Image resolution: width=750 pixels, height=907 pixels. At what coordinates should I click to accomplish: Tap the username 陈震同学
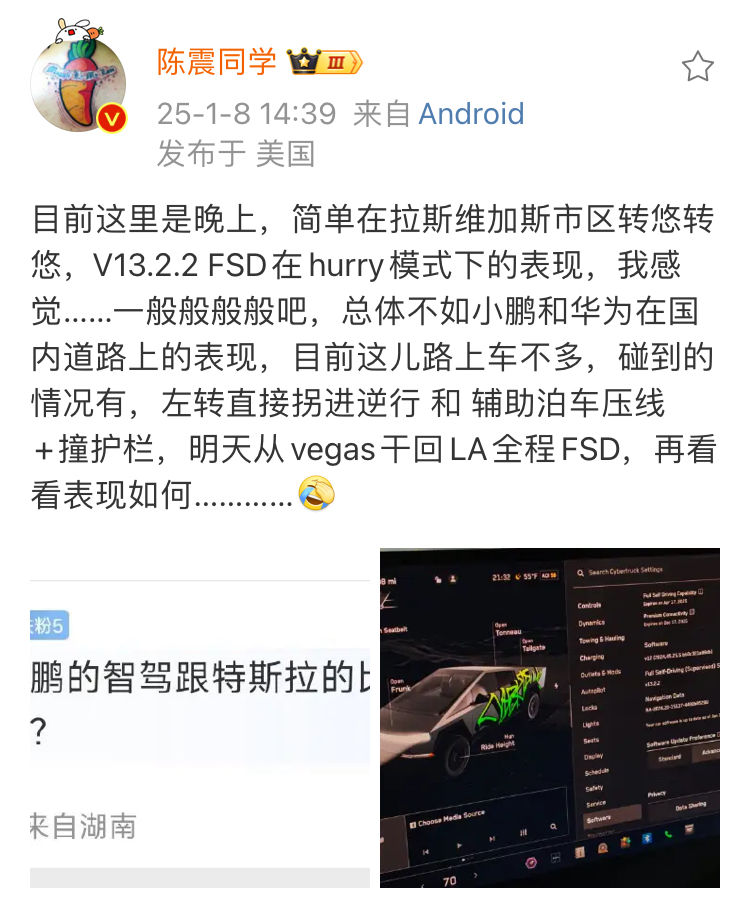pos(217,62)
